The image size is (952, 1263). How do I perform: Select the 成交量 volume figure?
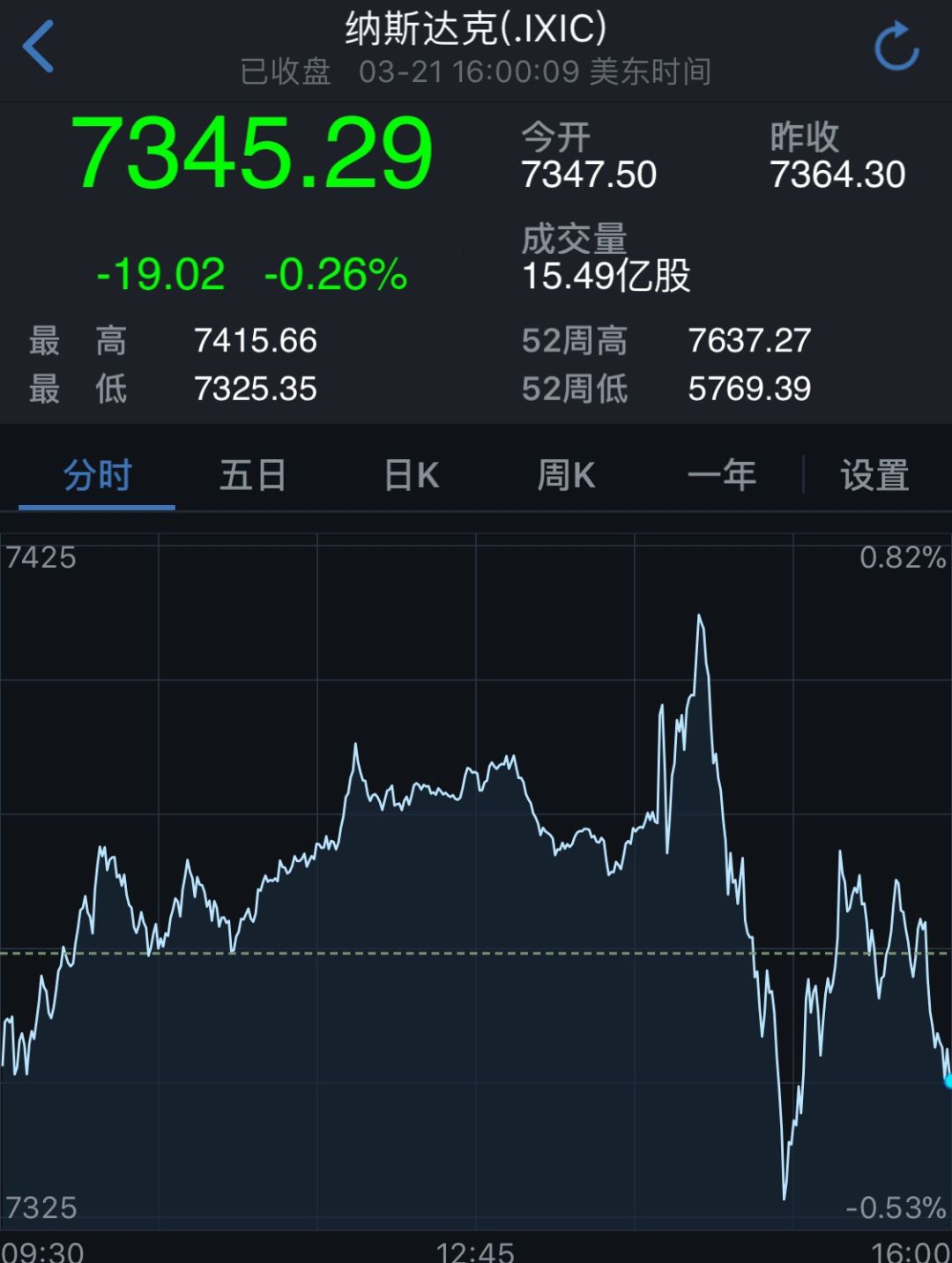pyautogui.click(x=606, y=276)
